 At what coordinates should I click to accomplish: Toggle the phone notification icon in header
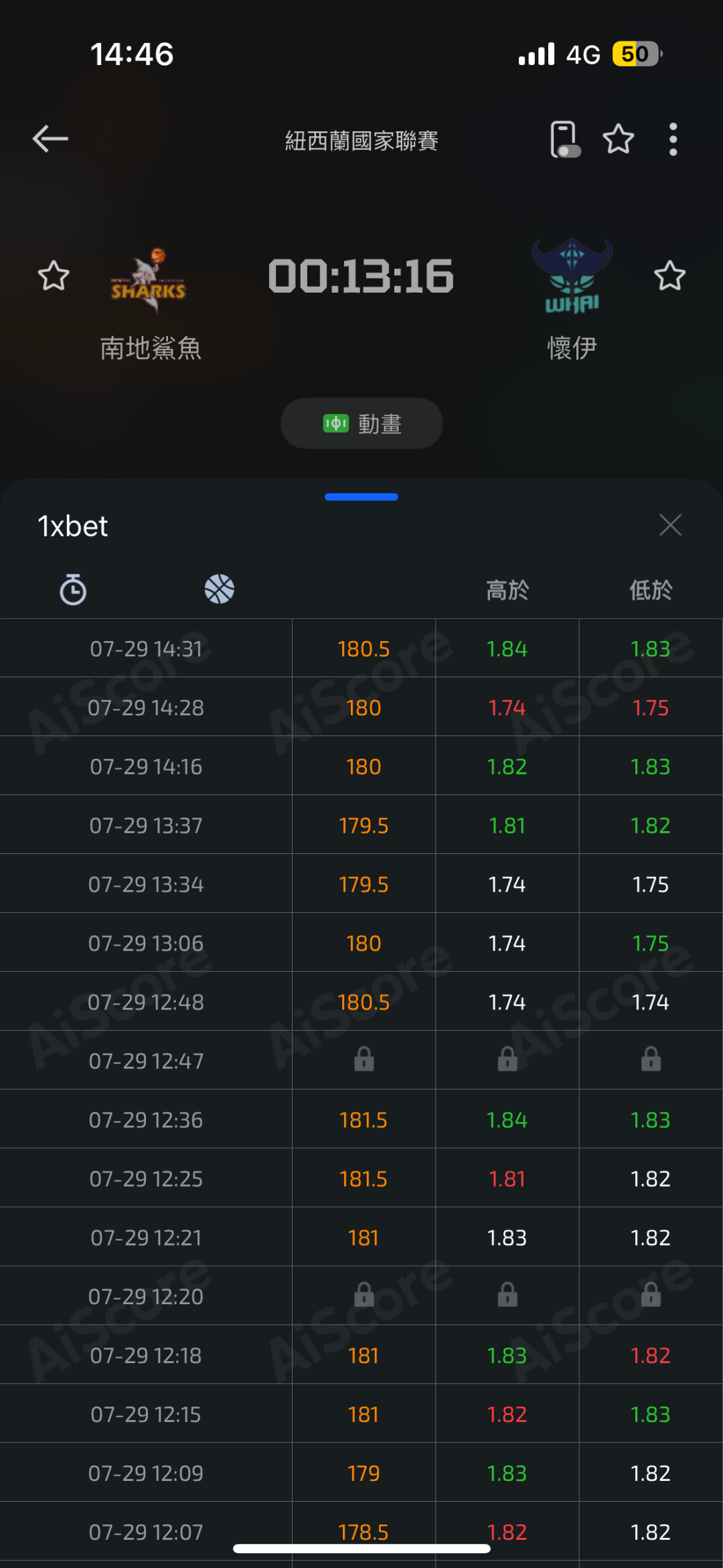tap(565, 139)
